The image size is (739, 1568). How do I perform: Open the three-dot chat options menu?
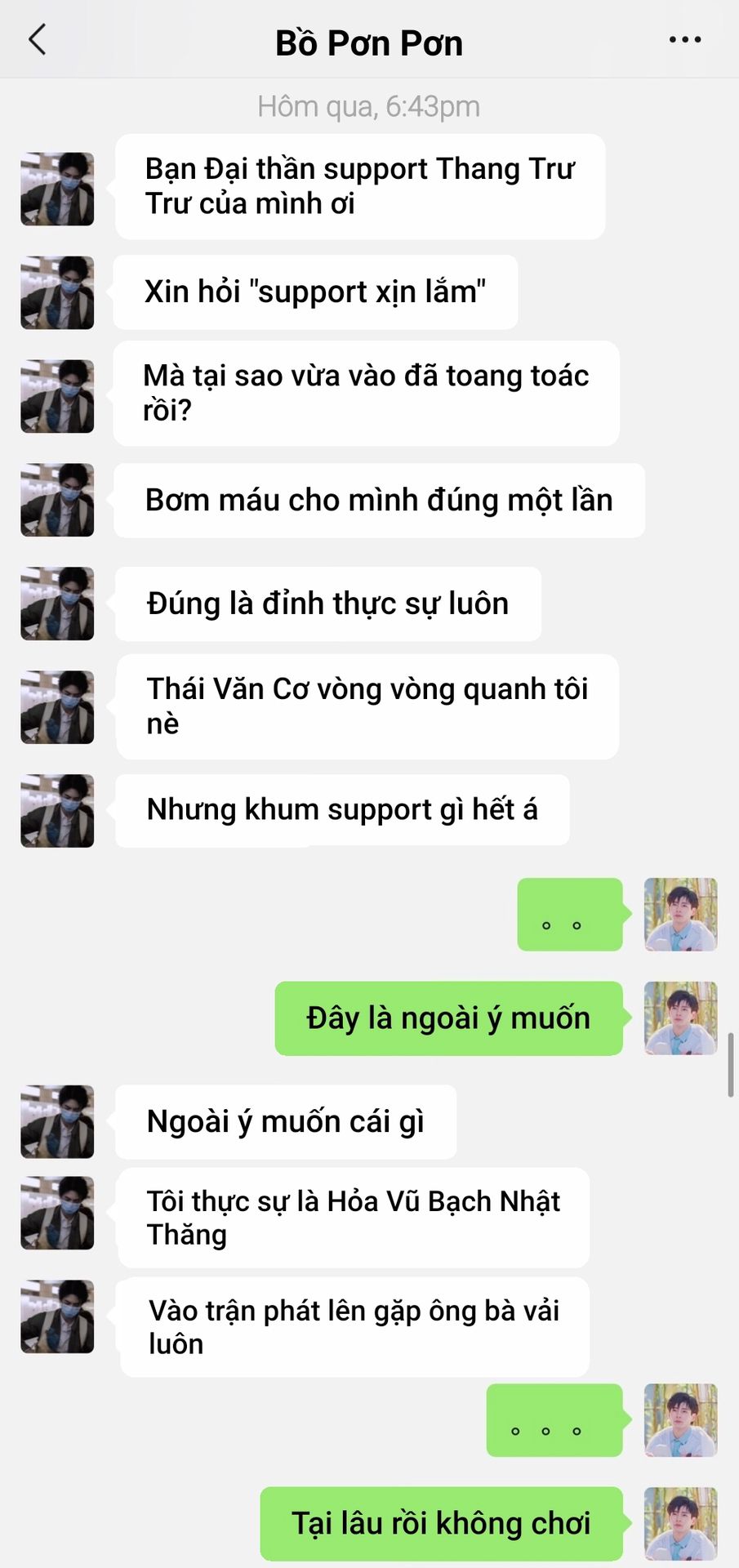coord(684,40)
